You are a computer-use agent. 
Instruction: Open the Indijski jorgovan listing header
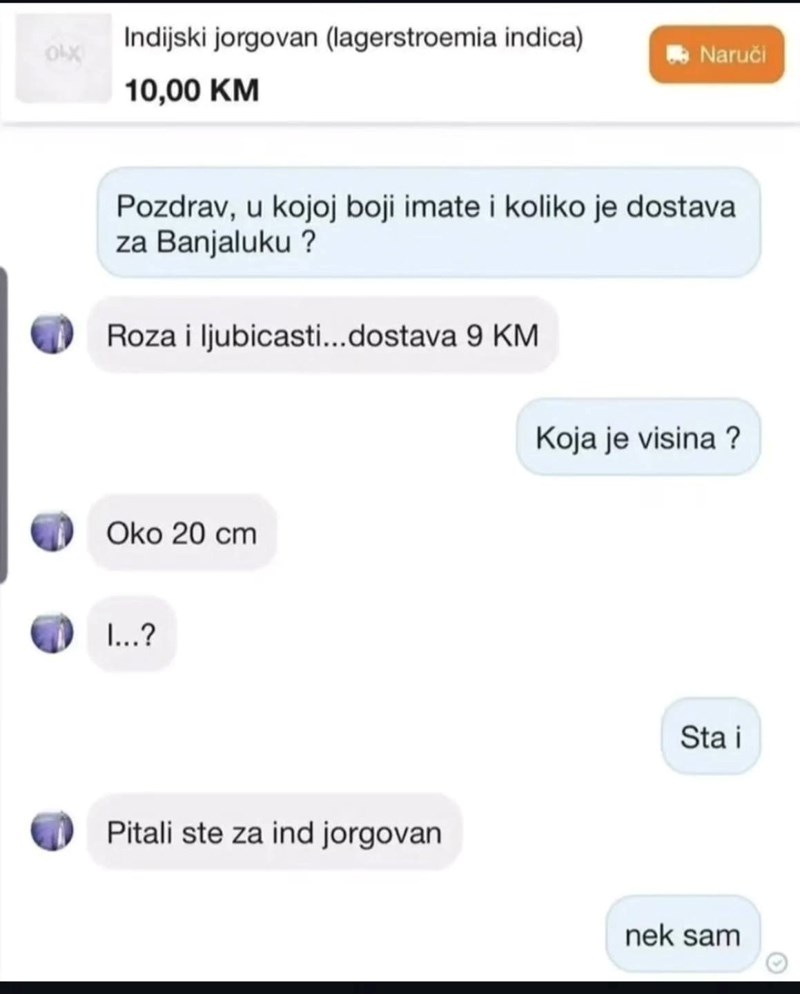[354, 38]
